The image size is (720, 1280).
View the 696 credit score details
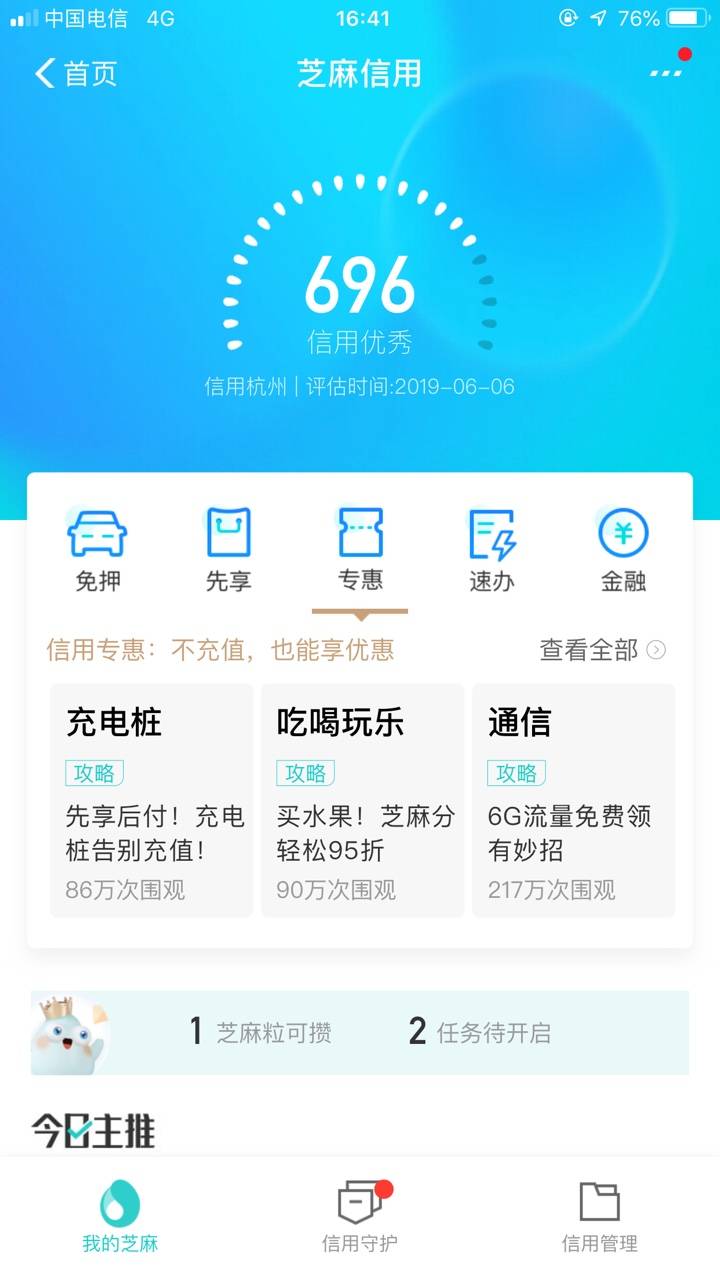pyautogui.click(x=360, y=290)
